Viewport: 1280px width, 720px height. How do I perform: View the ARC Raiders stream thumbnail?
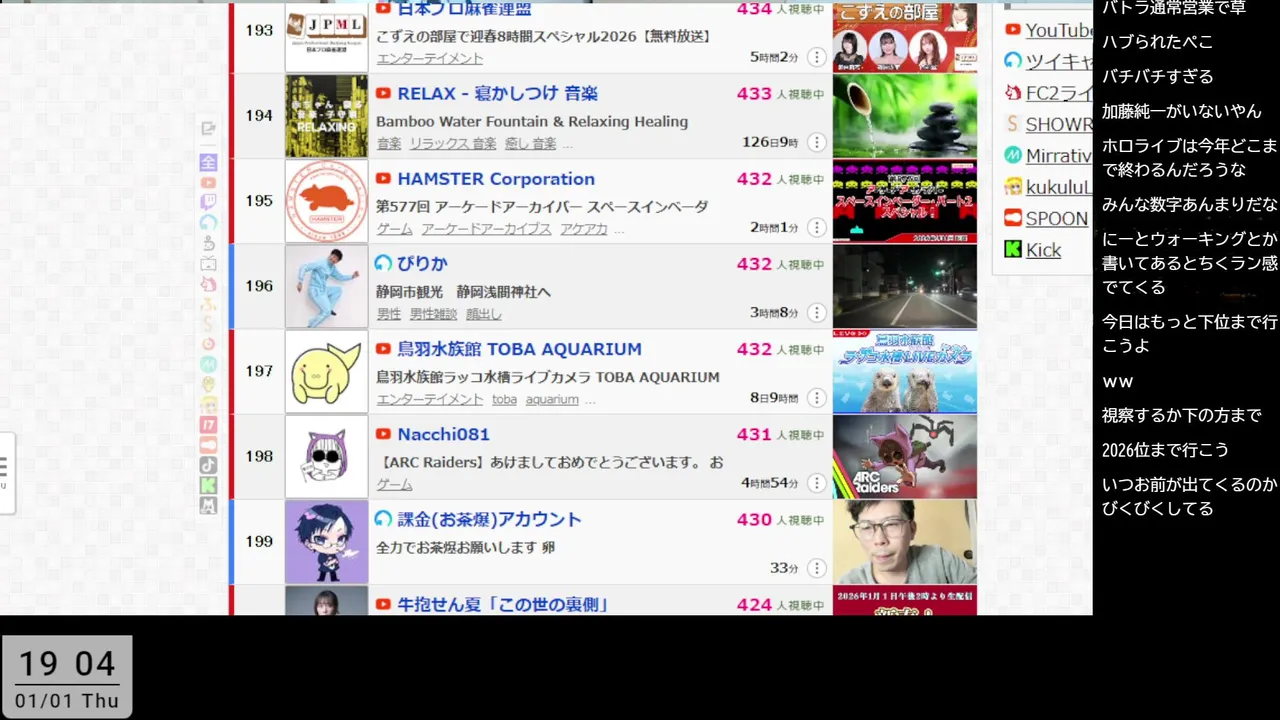[904, 456]
